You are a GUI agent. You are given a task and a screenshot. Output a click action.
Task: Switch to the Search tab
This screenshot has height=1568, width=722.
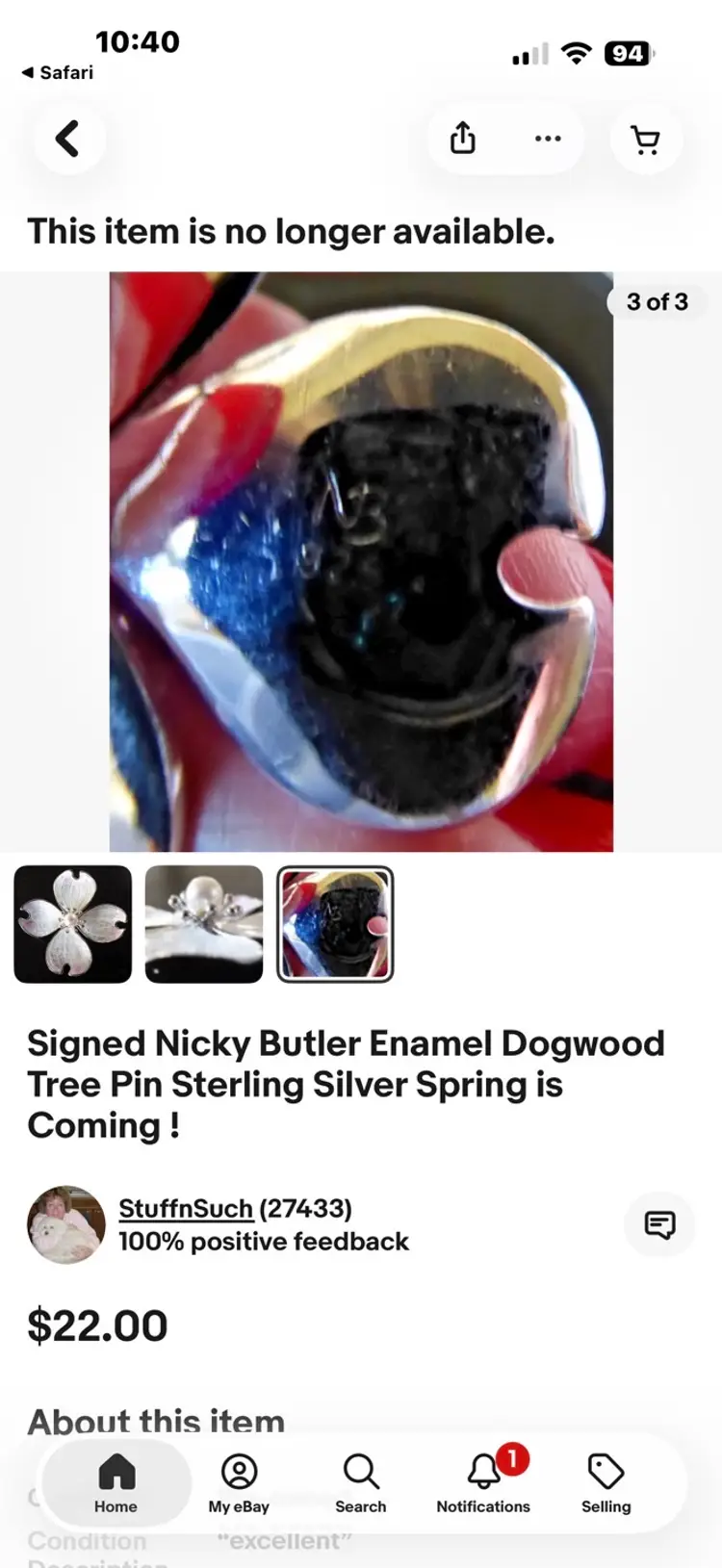361,1483
